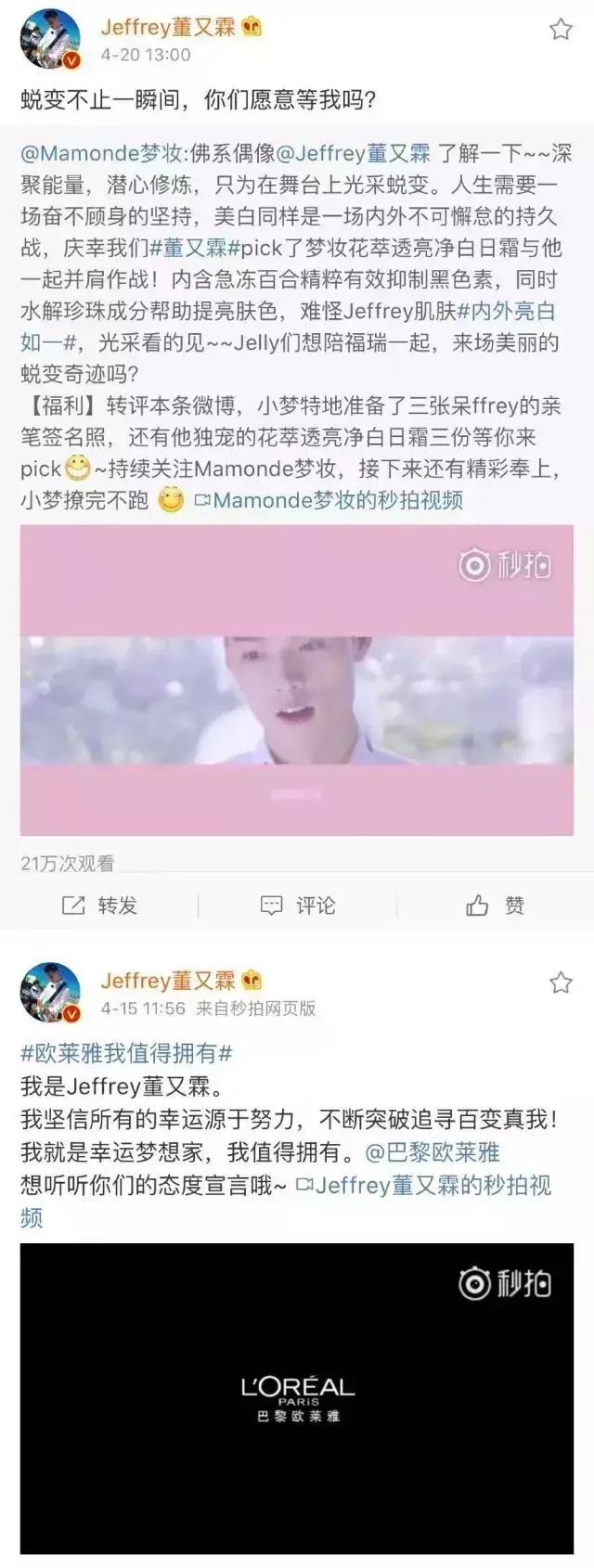Open the Jeffrey董又霖的秒拍视频 link
Image resolution: width=594 pixels, height=1568 pixels.
[x=433, y=1185]
